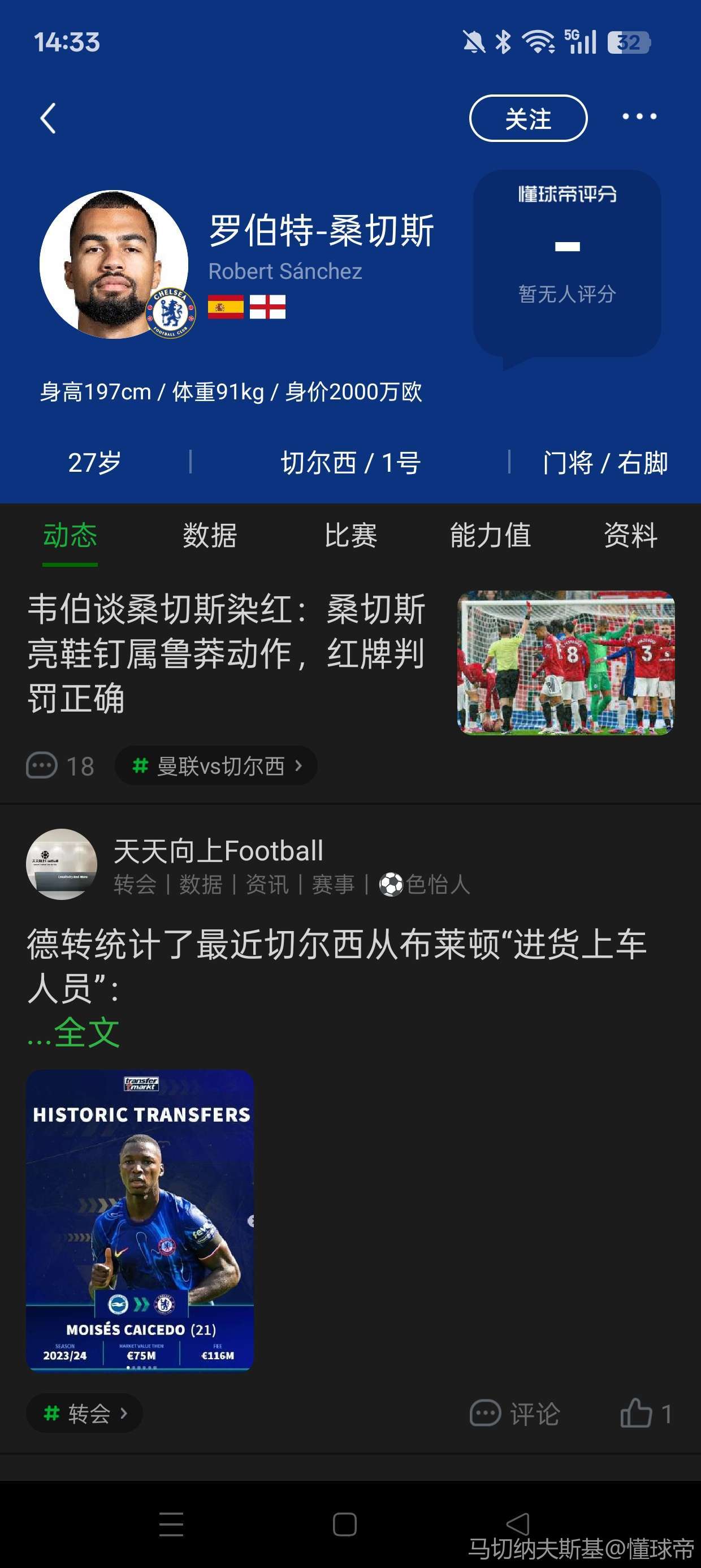Switch to the 数据 tab

click(210, 536)
